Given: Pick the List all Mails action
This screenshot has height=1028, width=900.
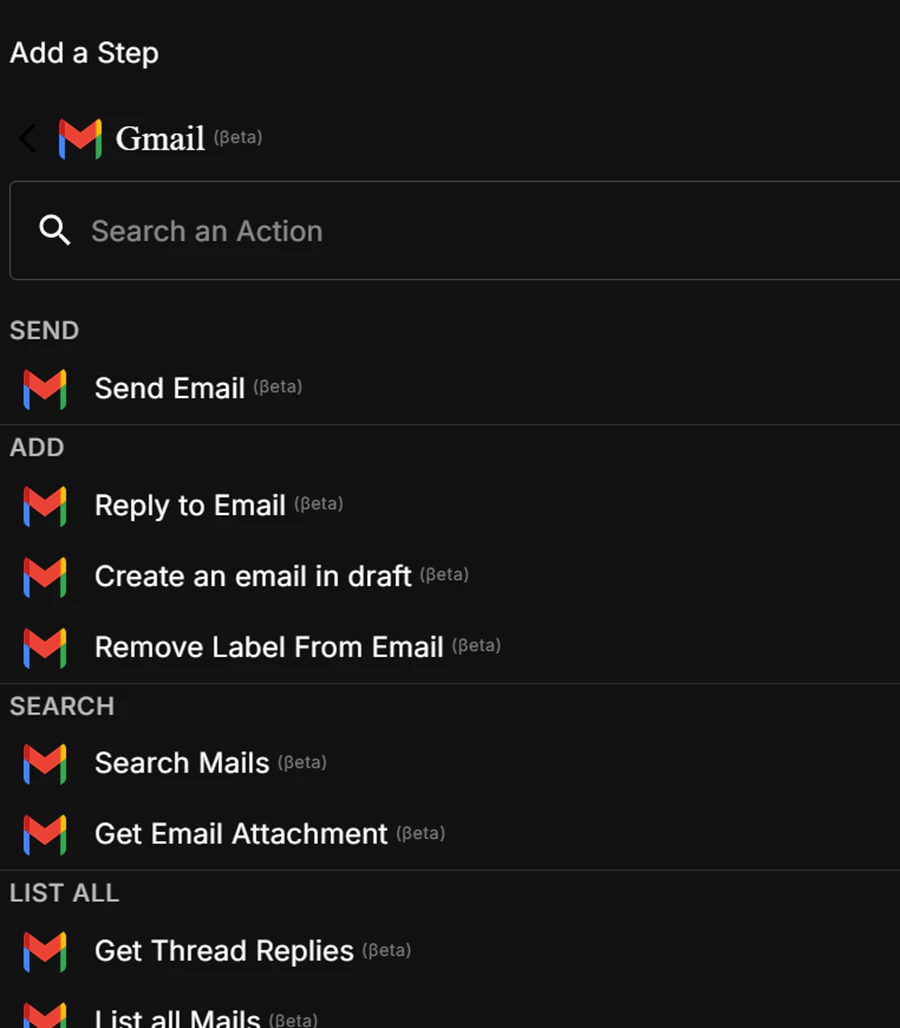Looking at the screenshot, I should point(178,1018).
